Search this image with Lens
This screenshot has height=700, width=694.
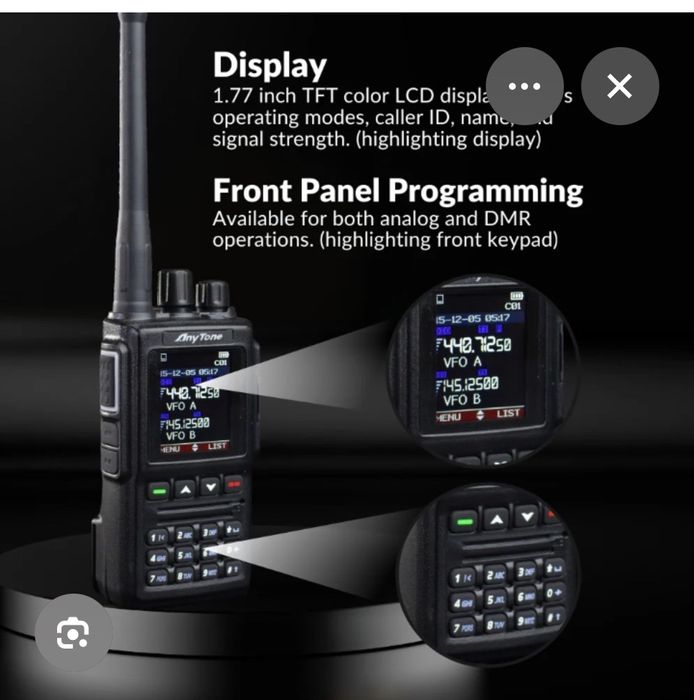coord(73,632)
